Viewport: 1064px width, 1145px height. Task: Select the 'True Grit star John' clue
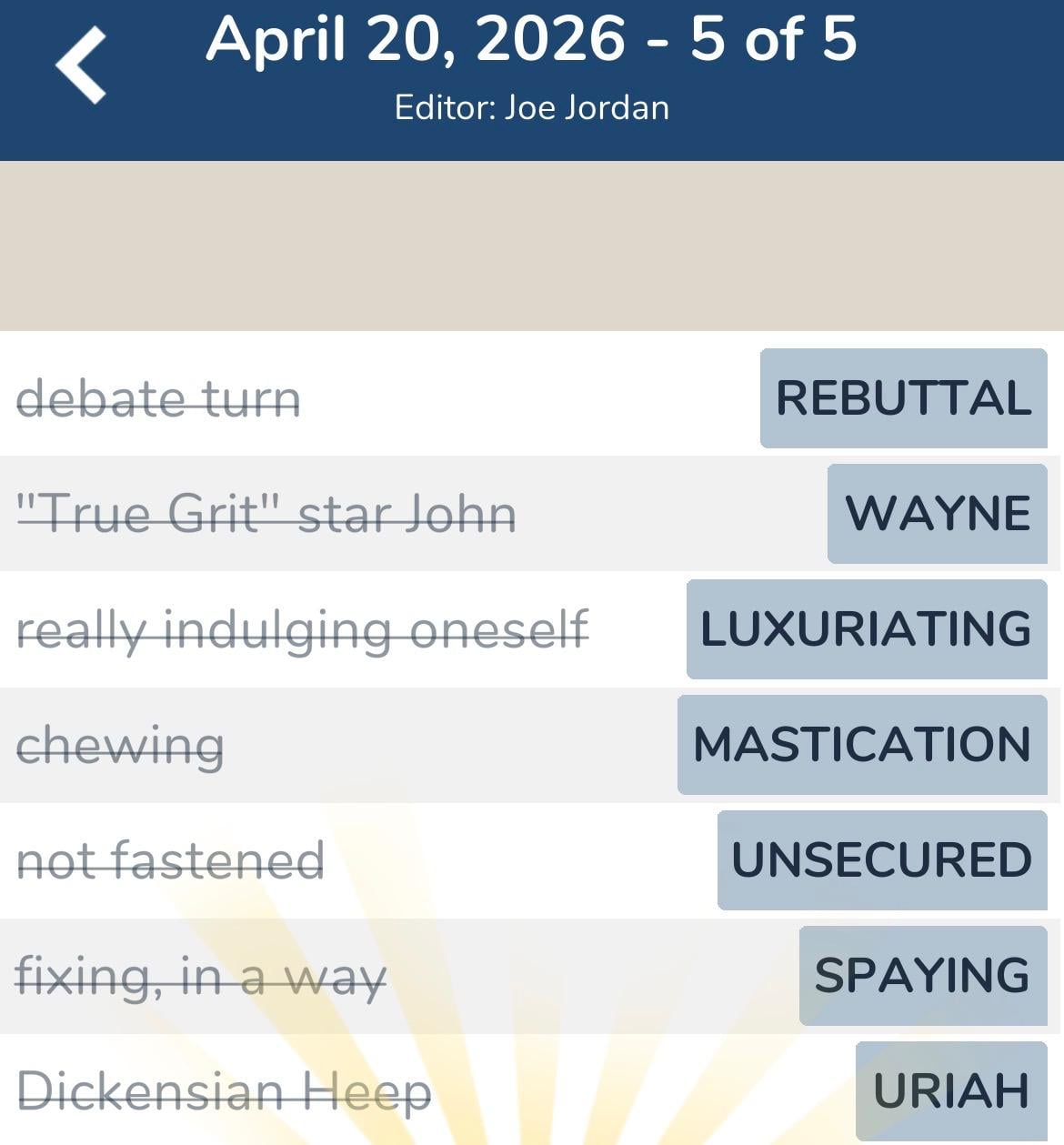266,514
